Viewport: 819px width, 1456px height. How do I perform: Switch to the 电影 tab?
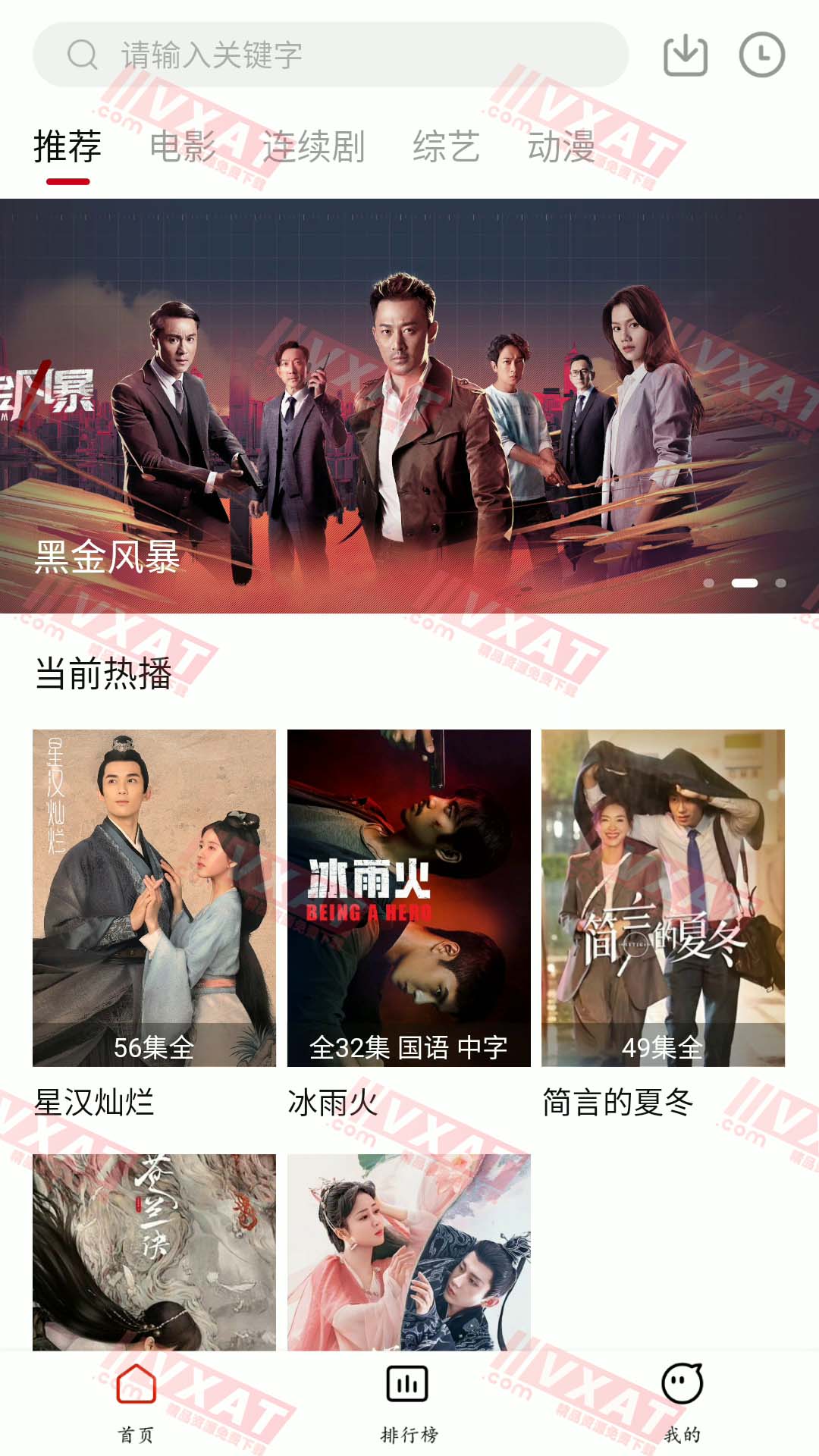pyautogui.click(x=183, y=146)
